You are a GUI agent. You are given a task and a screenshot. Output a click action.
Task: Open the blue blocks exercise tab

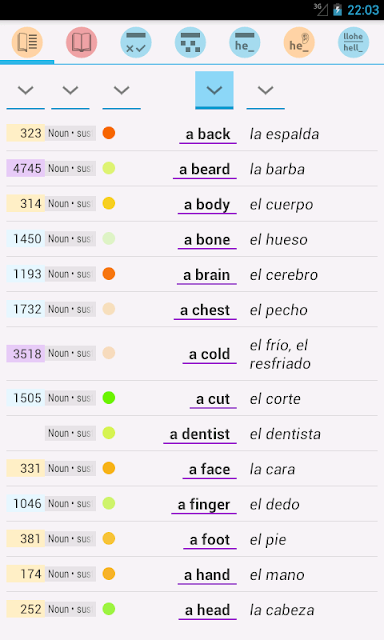click(x=190, y=42)
